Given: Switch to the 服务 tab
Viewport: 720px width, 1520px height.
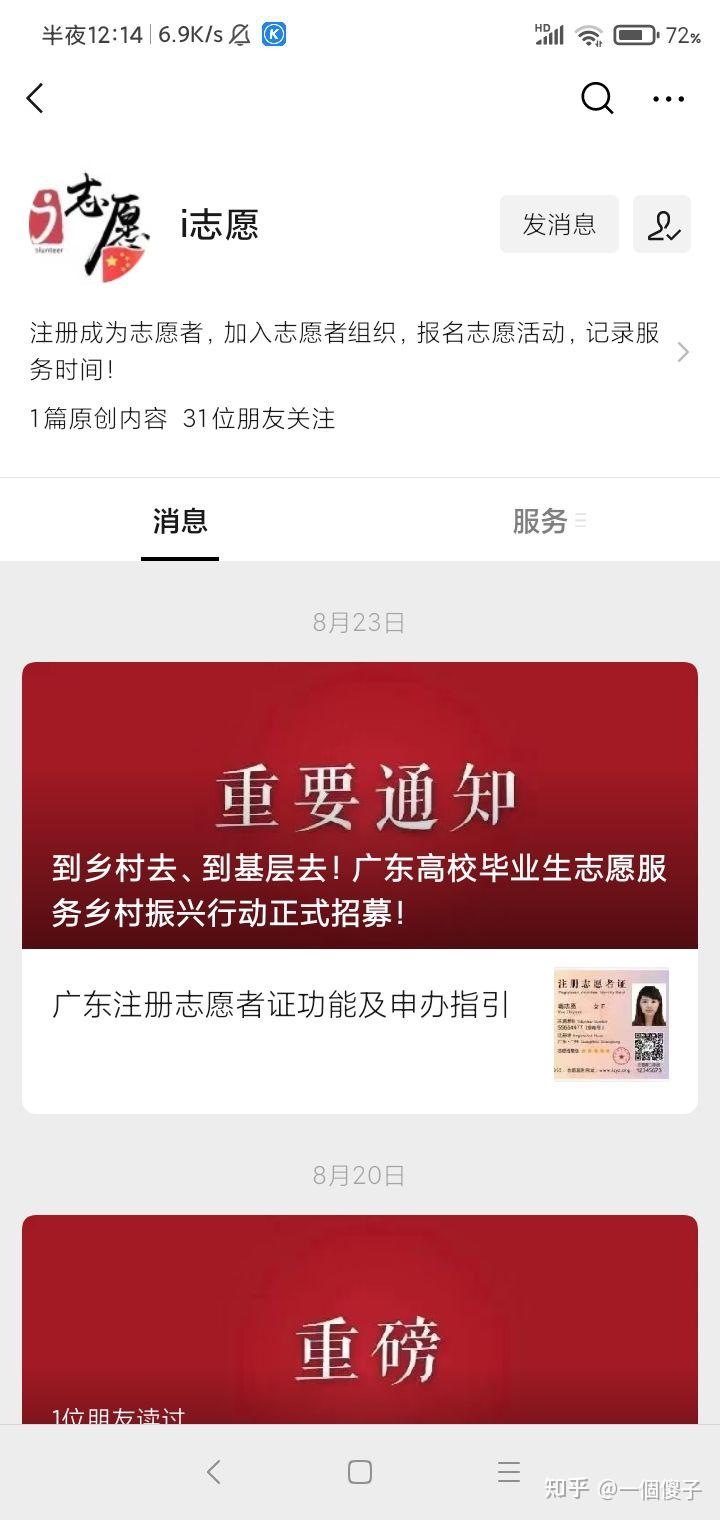Looking at the screenshot, I should click(540, 521).
